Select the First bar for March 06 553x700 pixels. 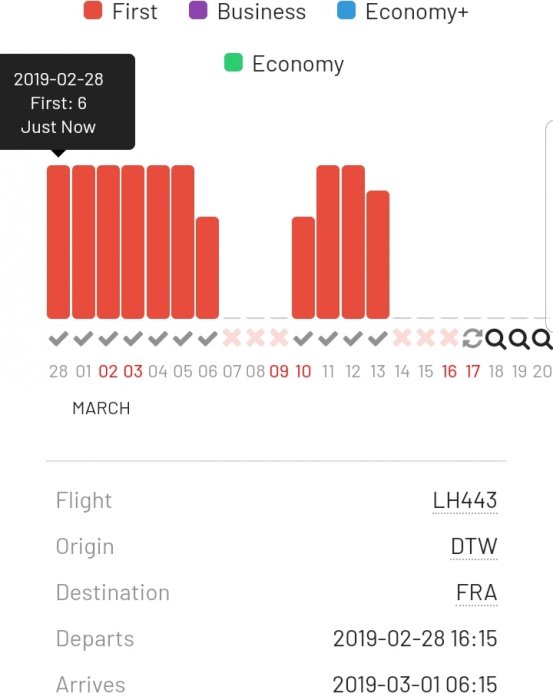(208, 268)
